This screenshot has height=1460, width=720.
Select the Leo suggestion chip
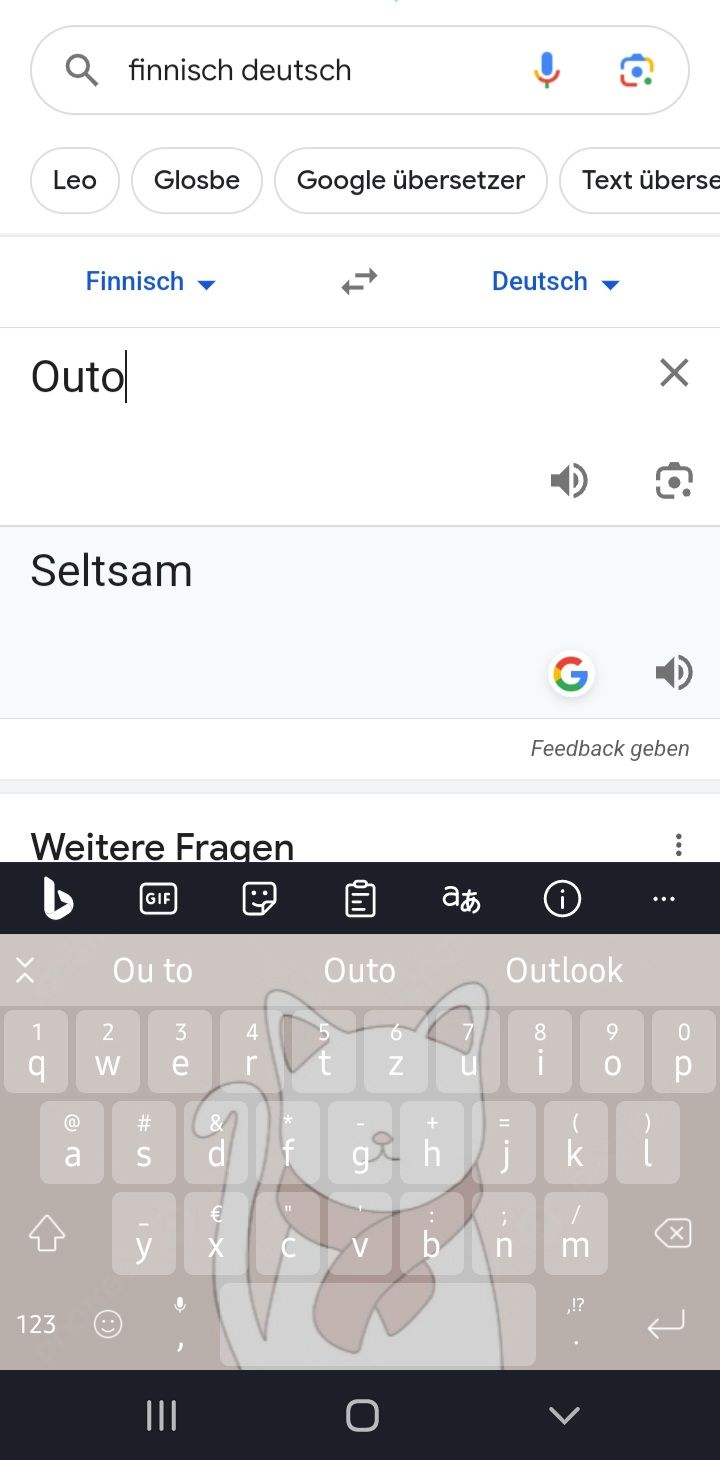(x=75, y=180)
